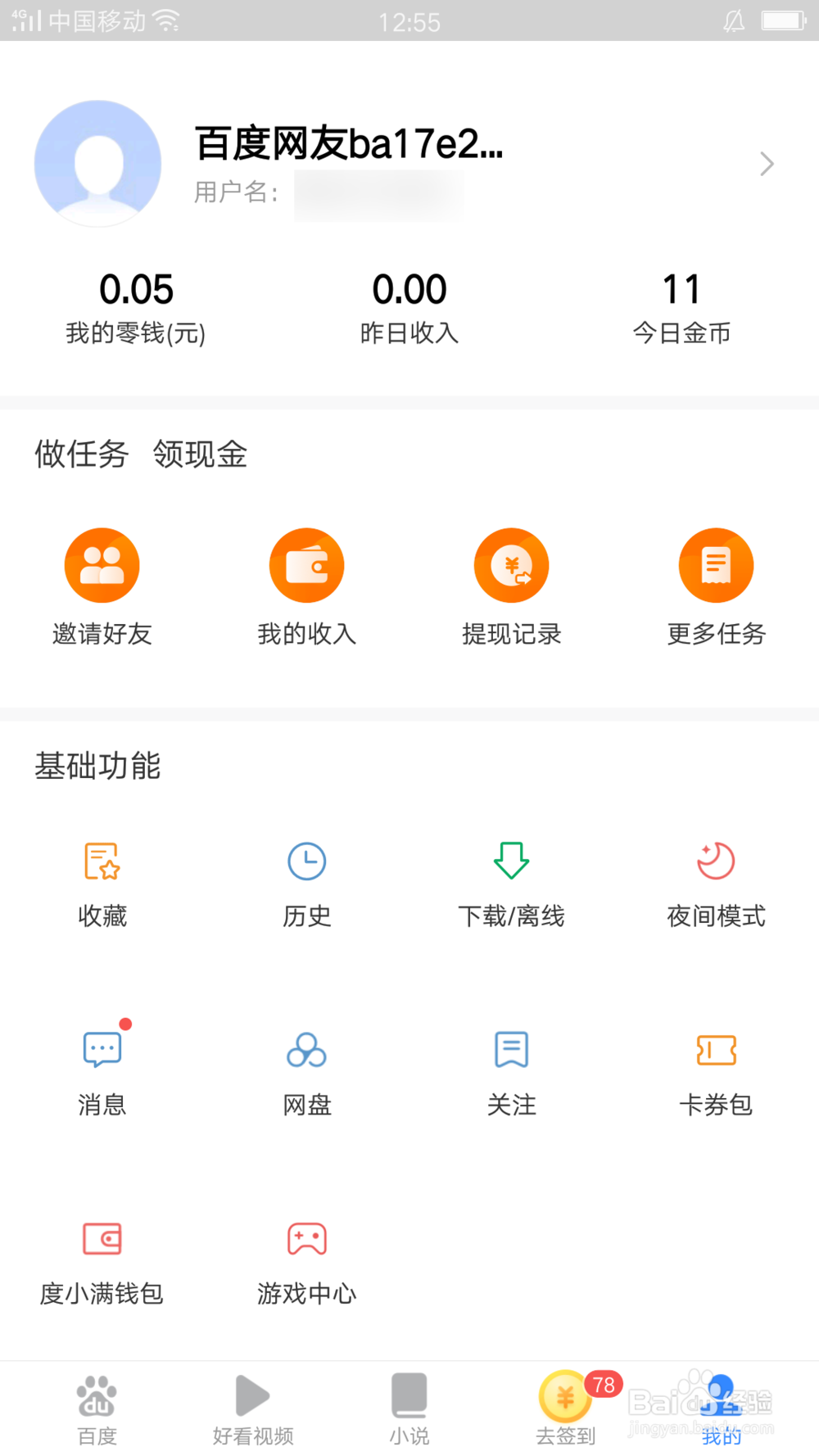Open 卡券包 coupon wallet

716,1071
